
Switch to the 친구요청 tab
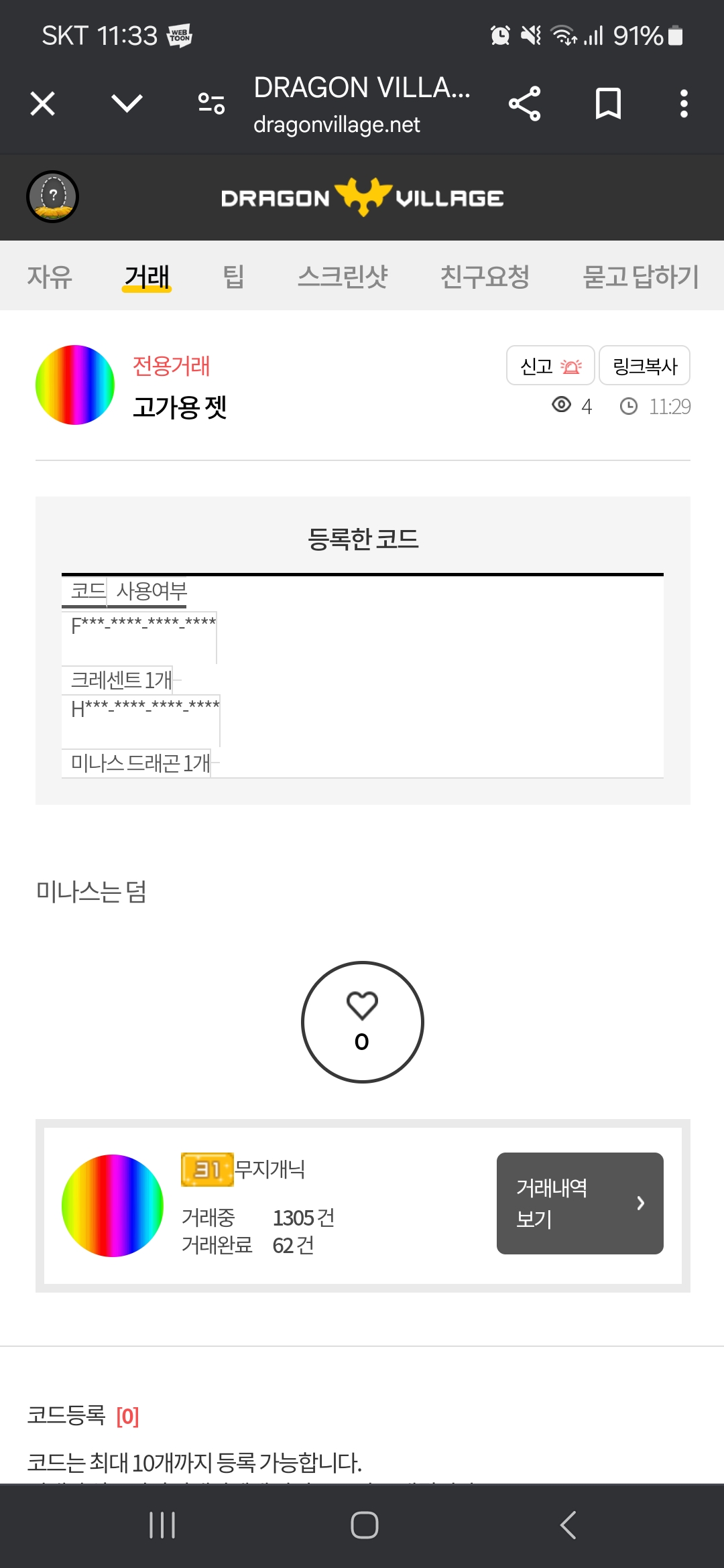[x=485, y=276]
